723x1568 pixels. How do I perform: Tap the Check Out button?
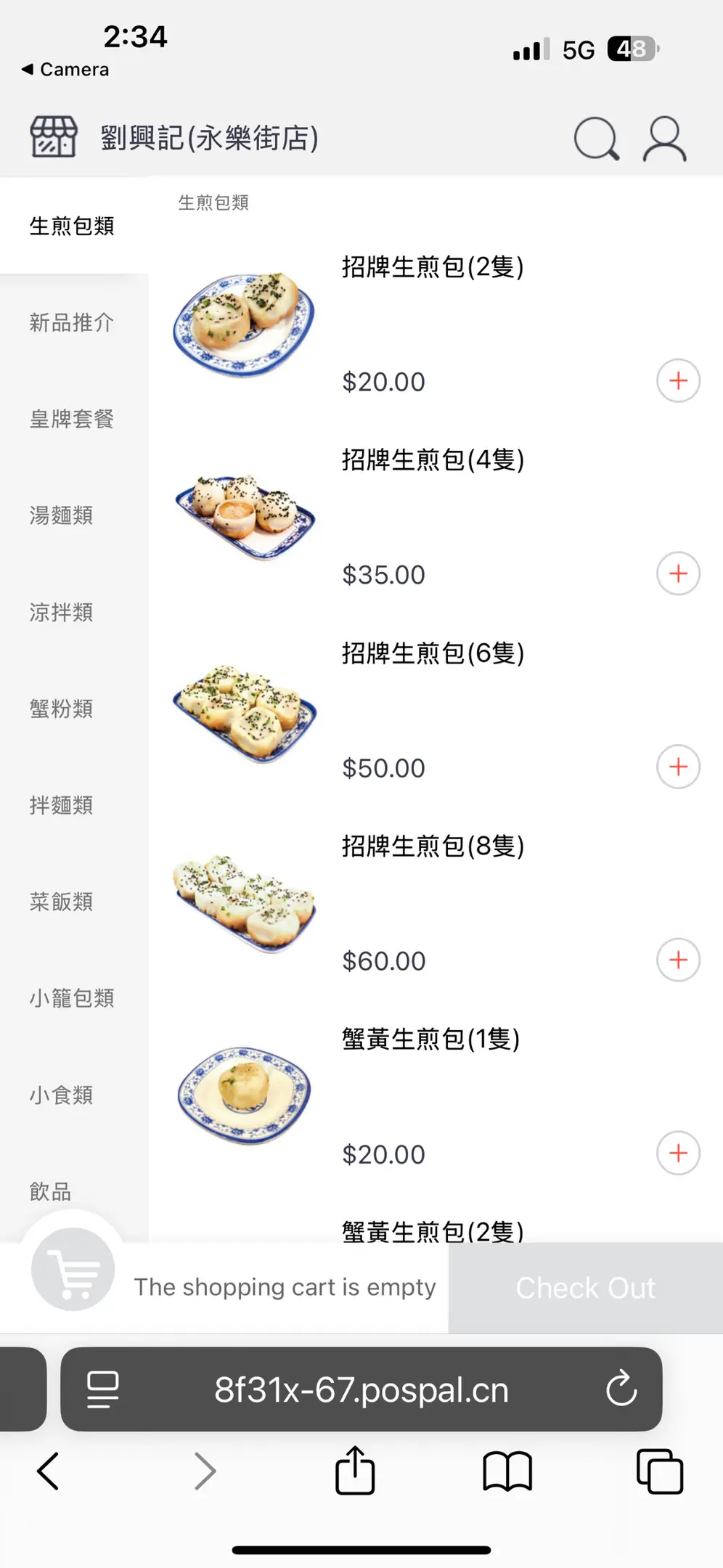(585, 1288)
